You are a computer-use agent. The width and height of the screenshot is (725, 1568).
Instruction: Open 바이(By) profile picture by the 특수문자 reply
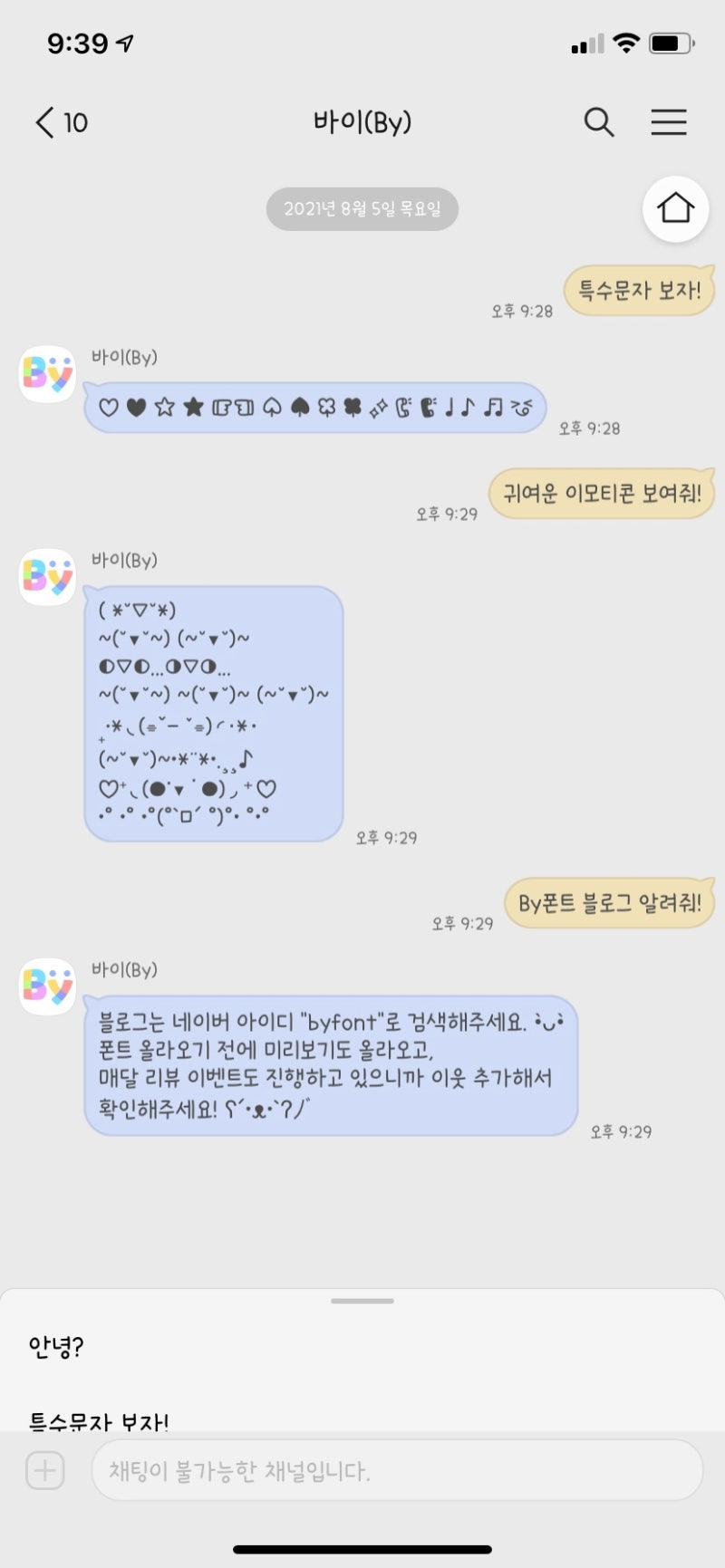point(47,373)
